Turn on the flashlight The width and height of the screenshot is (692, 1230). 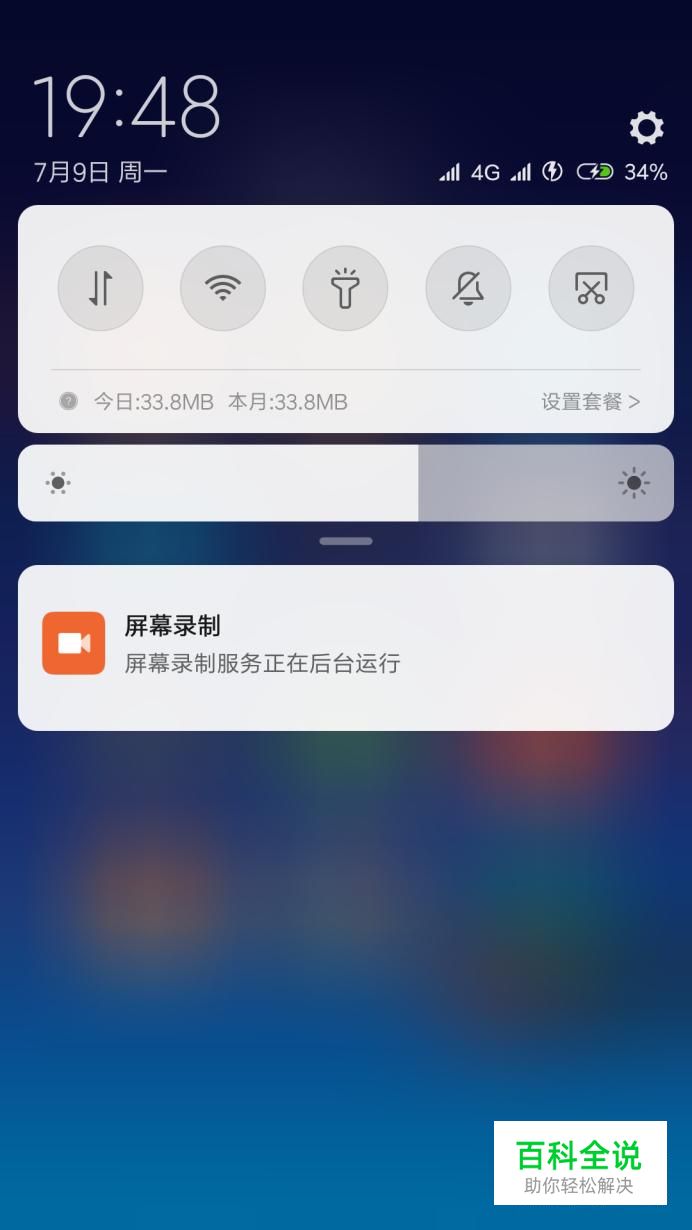point(345,288)
